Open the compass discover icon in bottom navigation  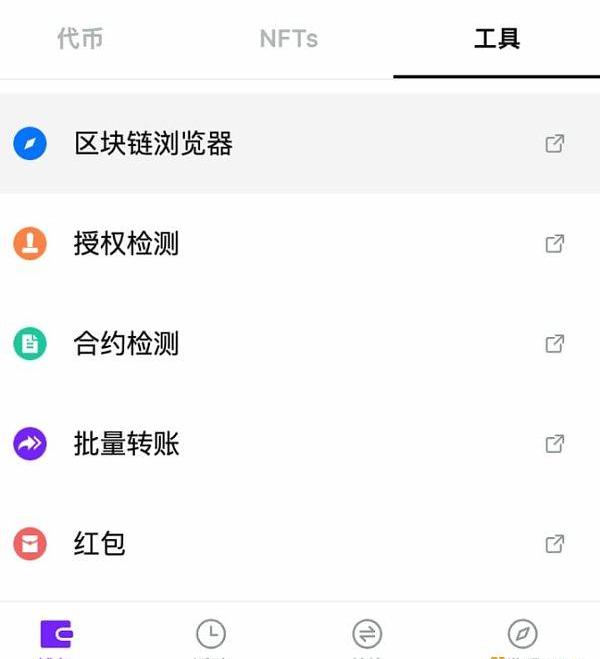(522, 634)
